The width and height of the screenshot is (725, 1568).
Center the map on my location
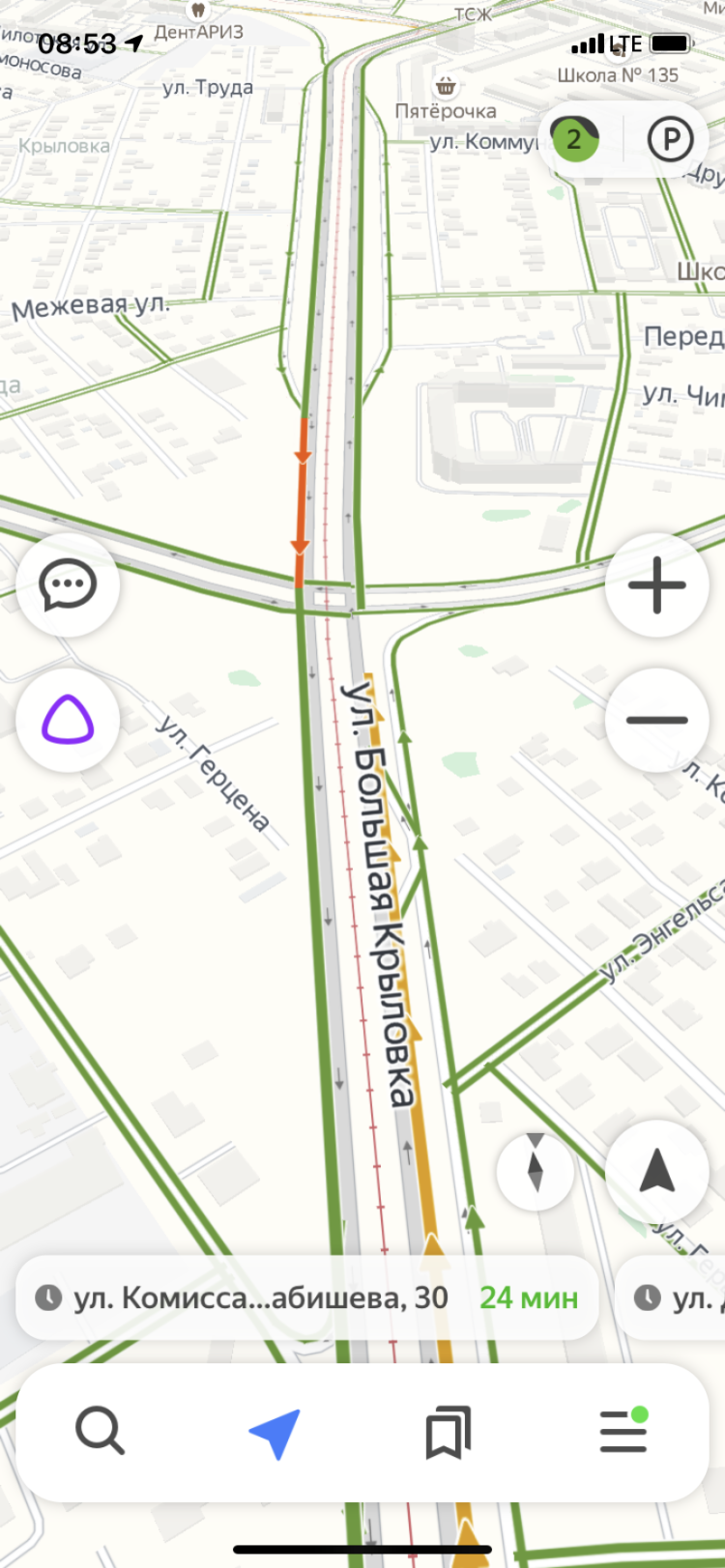tap(657, 1171)
